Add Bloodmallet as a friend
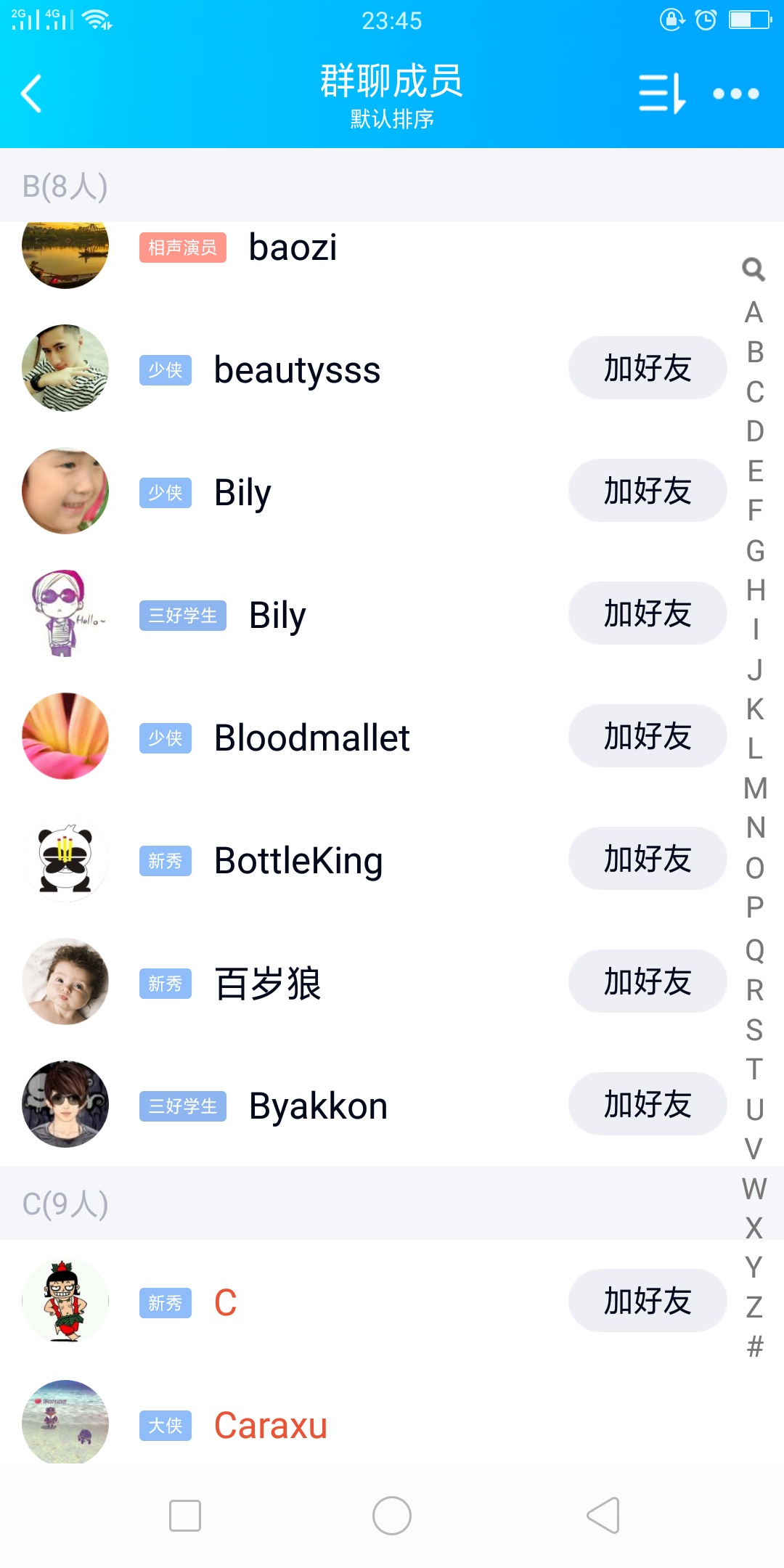Image resolution: width=784 pixels, height=1568 pixels. click(x=647, y=736)
